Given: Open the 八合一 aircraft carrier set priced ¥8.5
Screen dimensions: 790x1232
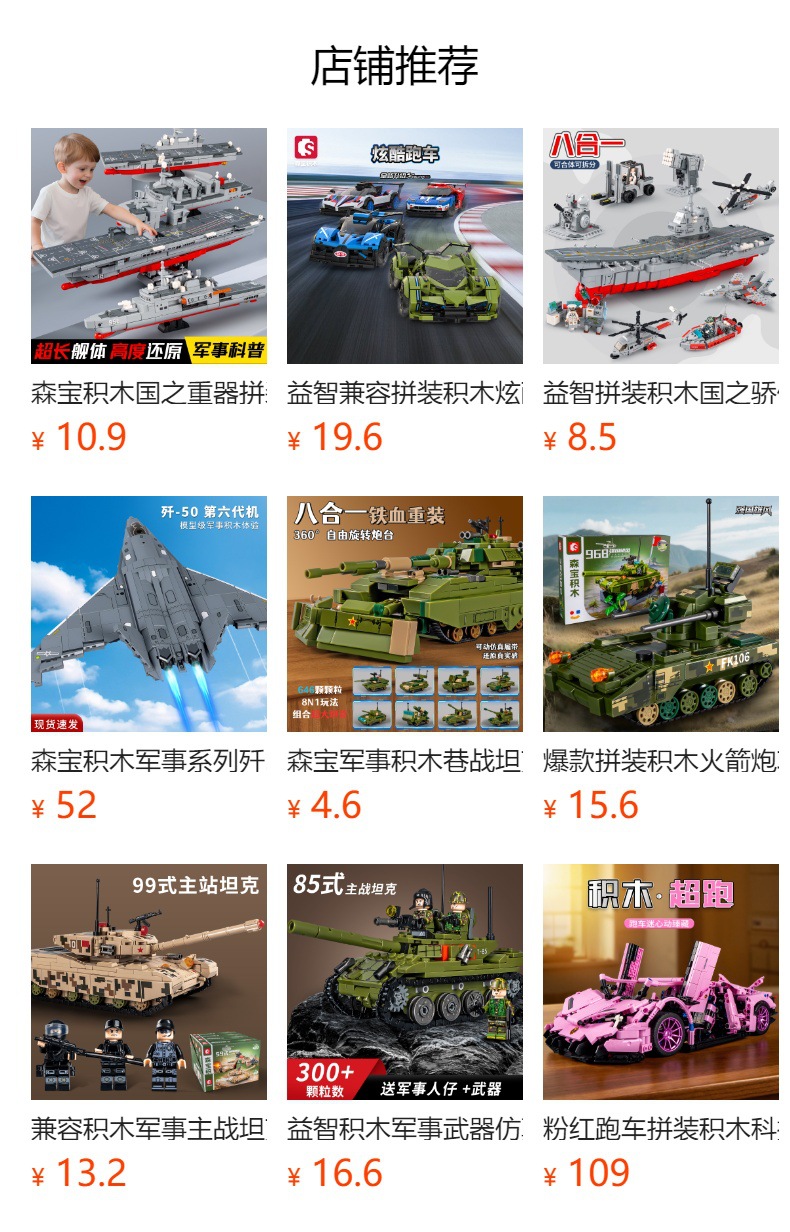Looking at the screenshot, I should pyautogui.click(x=660, y=246).
